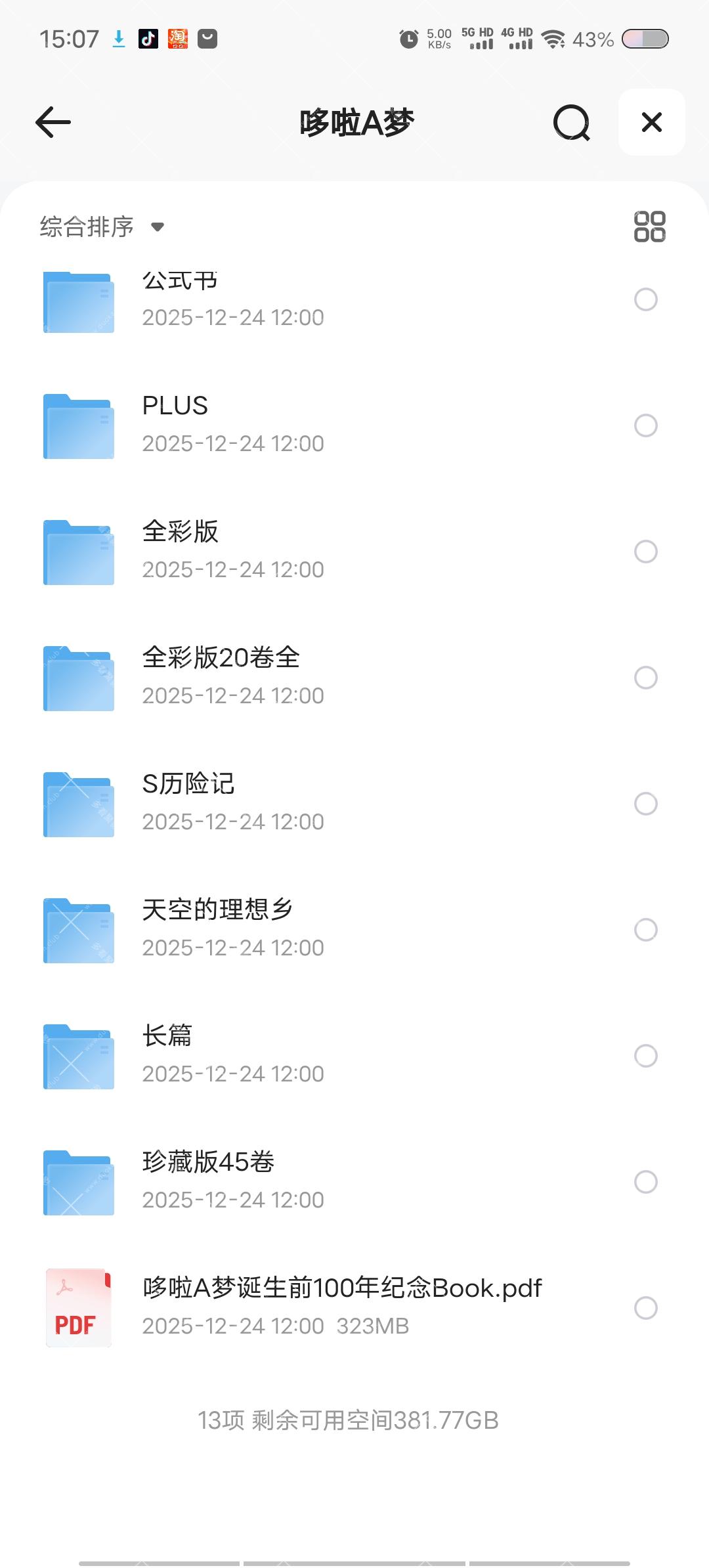Expand the sort order arrow

pyautogui.click(x=157, y=227)
